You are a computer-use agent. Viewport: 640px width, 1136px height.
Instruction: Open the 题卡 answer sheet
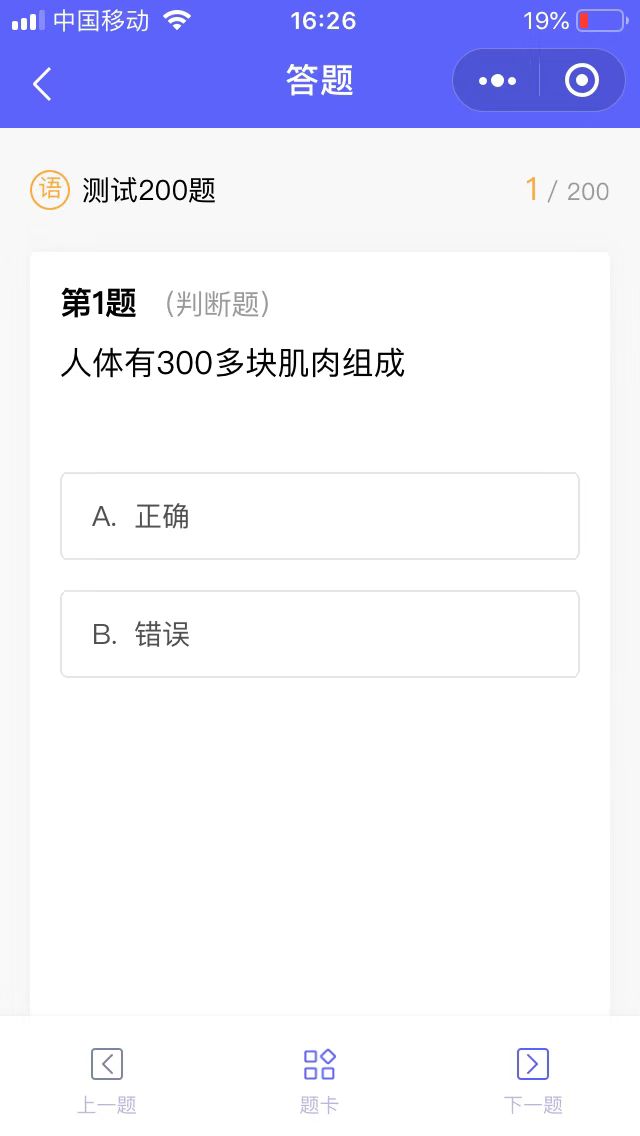coord(319,1080)
